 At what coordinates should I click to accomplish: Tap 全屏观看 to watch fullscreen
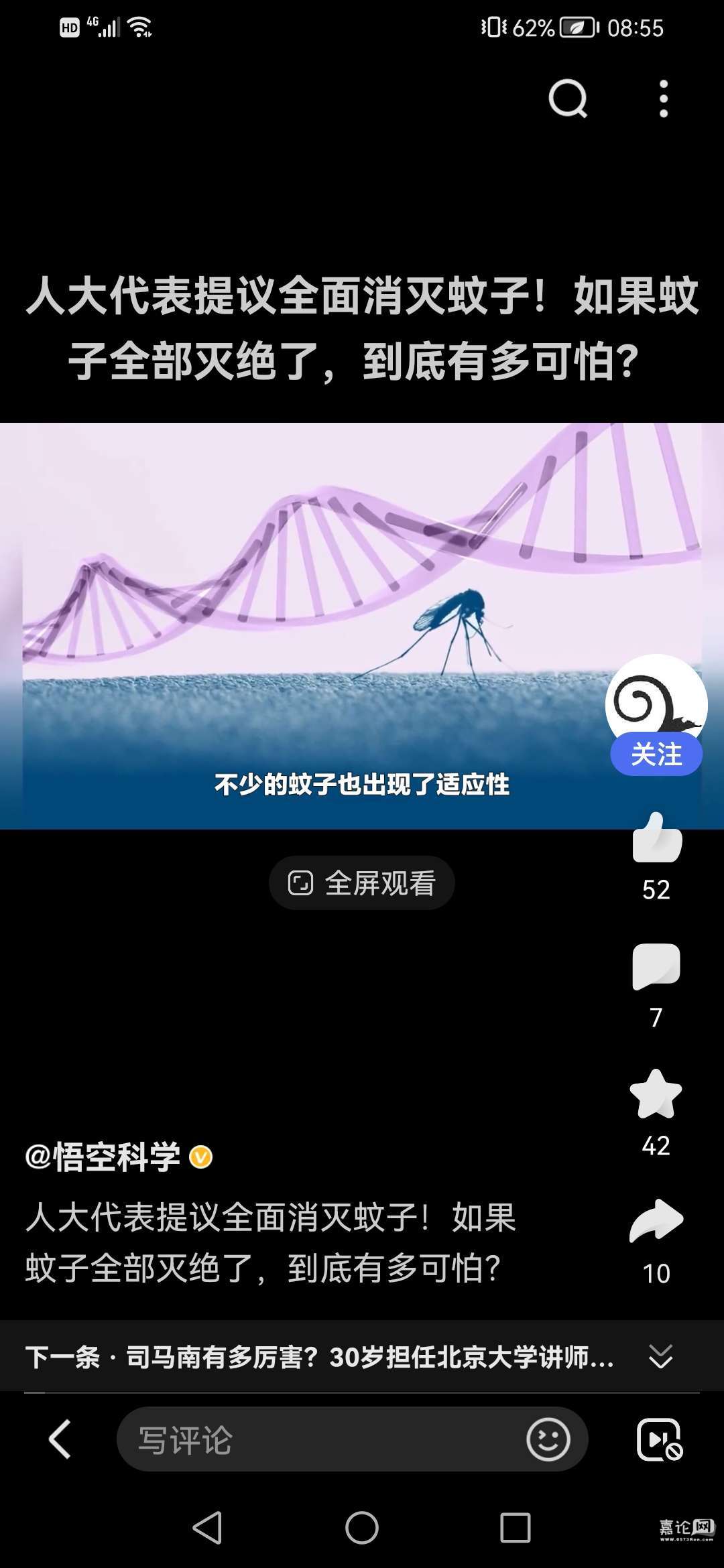[362, 883]
